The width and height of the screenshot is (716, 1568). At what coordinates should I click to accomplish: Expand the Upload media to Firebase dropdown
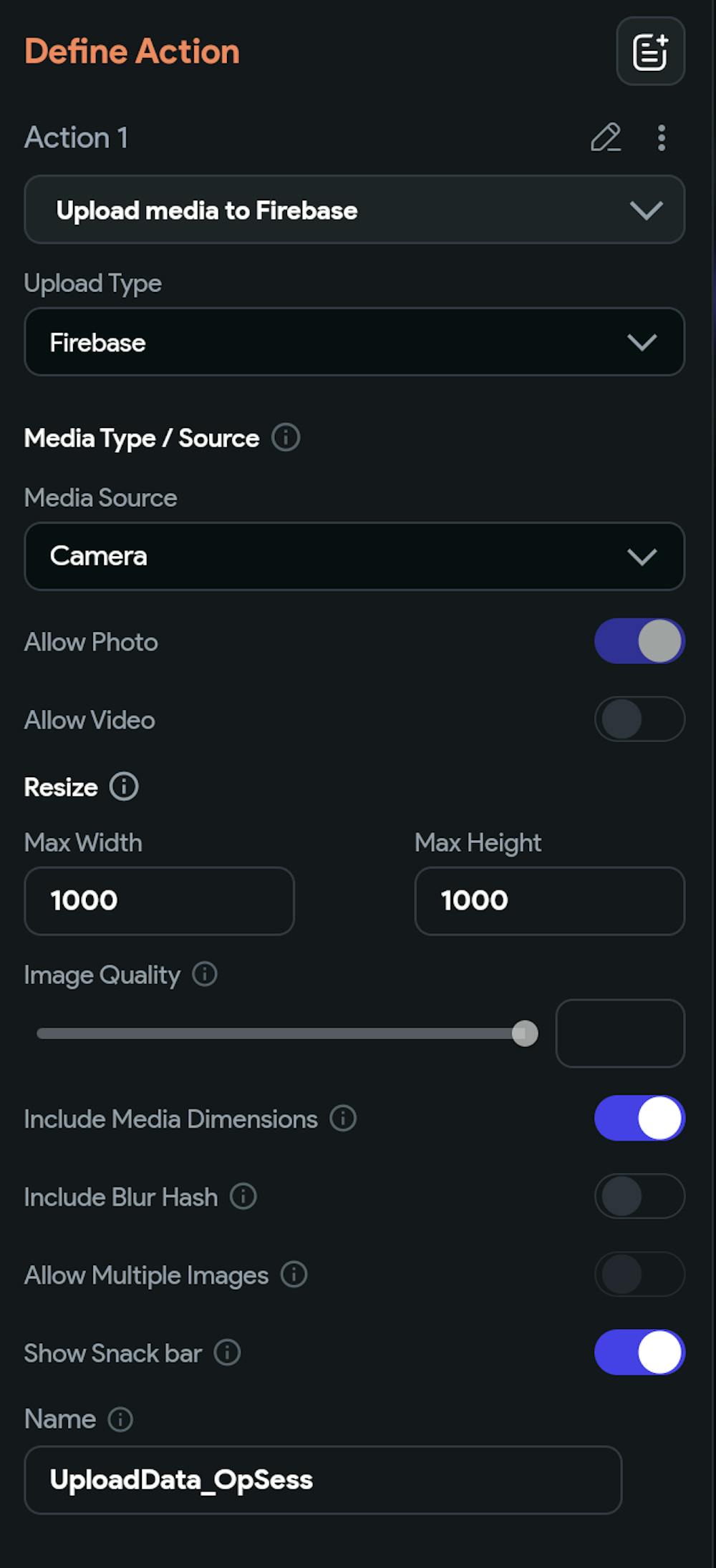point(354,210)
